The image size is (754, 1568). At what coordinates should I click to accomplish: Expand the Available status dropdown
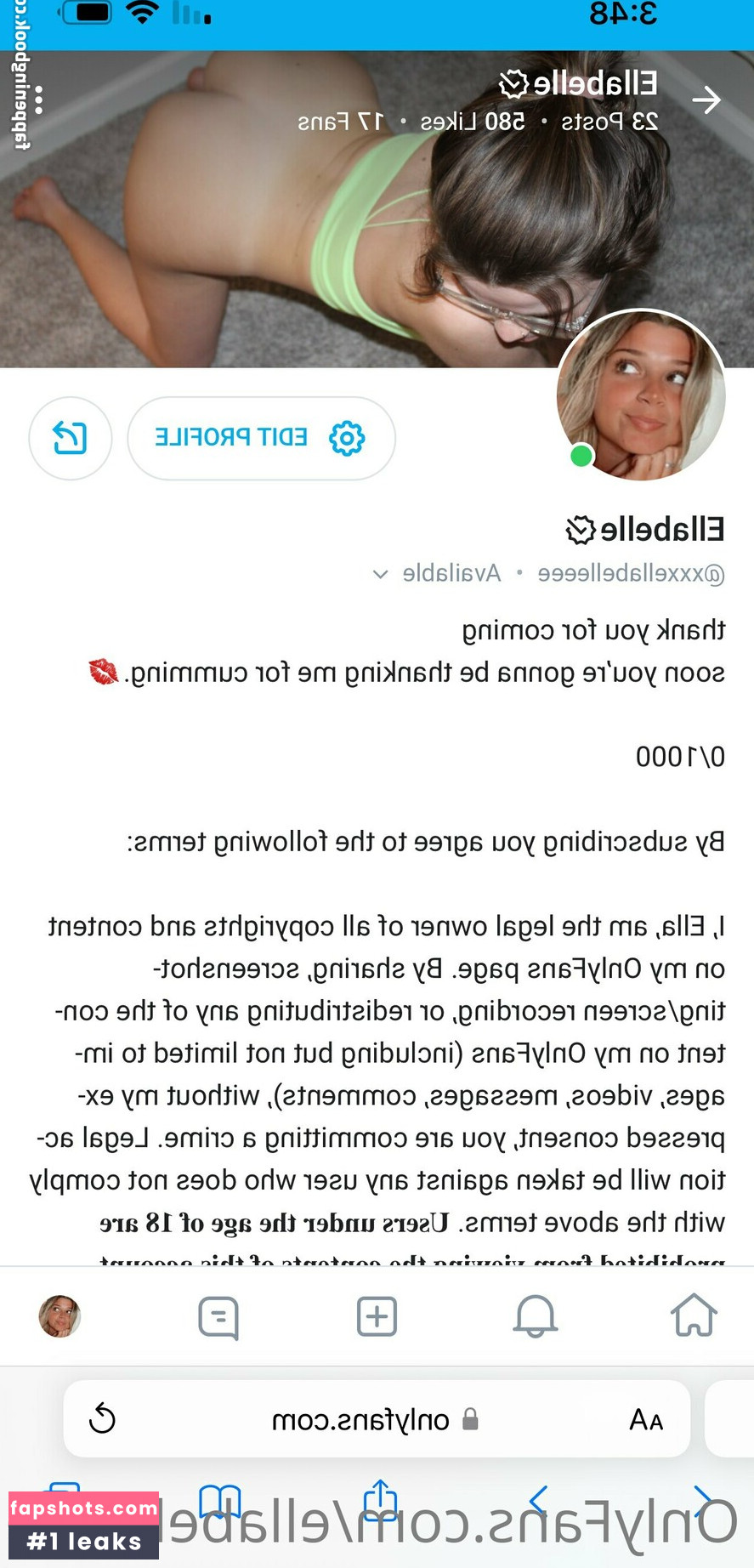[380, 574]
